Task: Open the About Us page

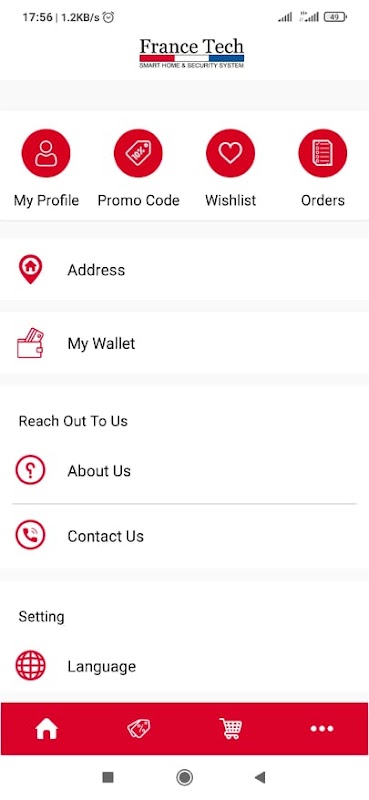Action: tap(184, 470)
